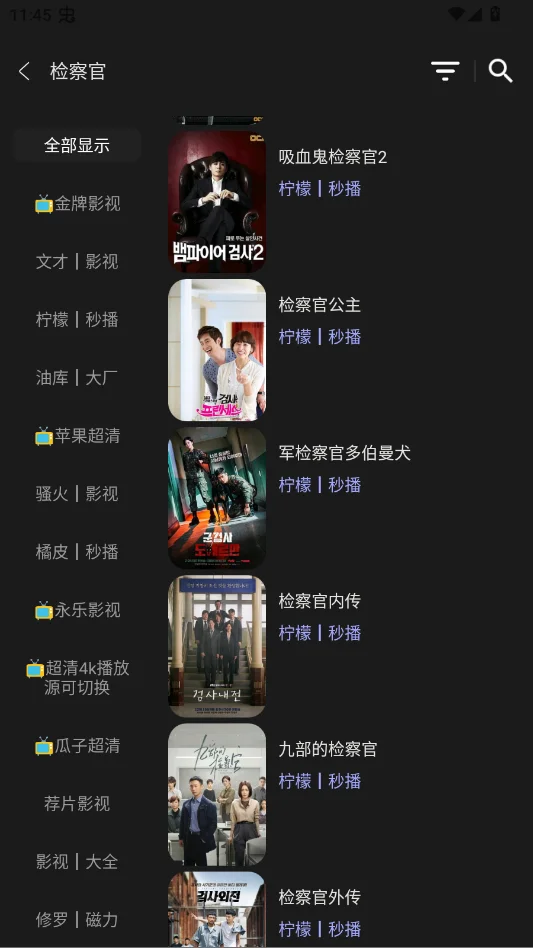Open the 检察官公主 result

(344, 350)
